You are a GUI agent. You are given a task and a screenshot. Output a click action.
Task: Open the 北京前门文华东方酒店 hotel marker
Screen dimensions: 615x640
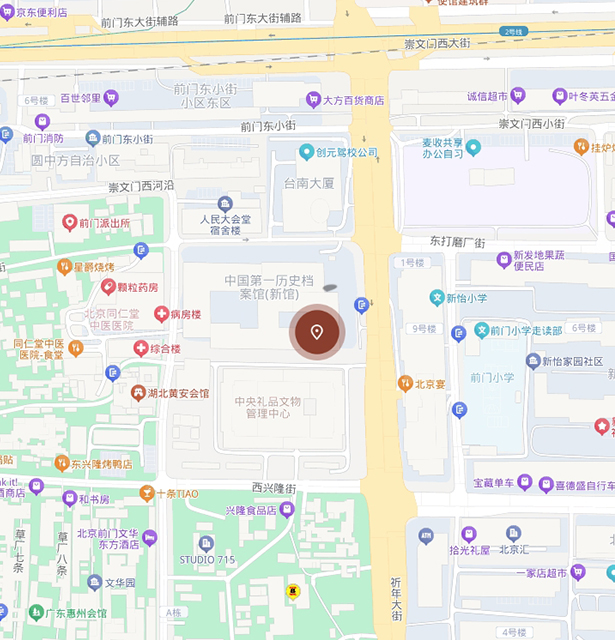pyautogui.click(x=150, y=538)
